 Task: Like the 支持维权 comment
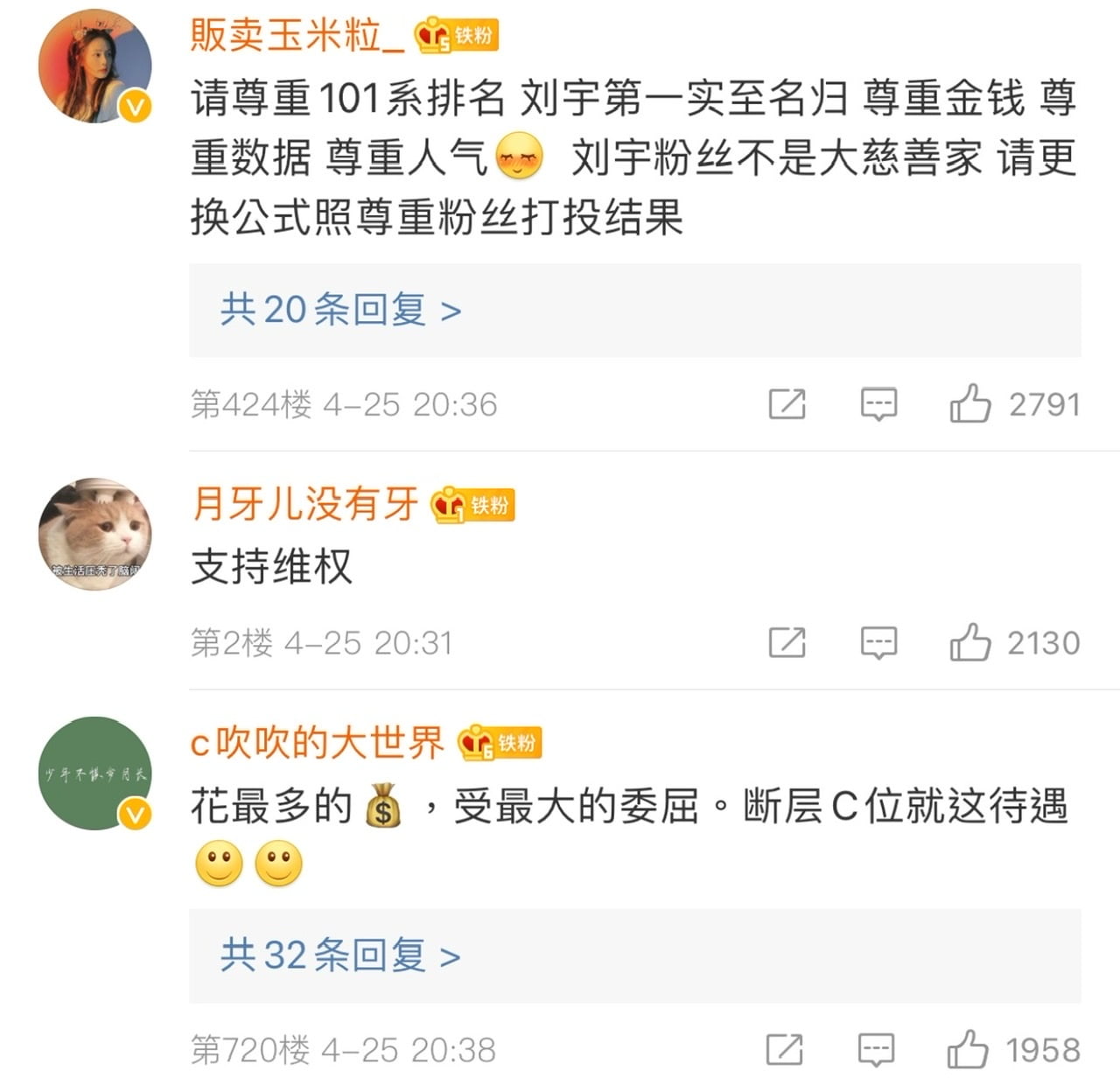[x=970, y=642]
